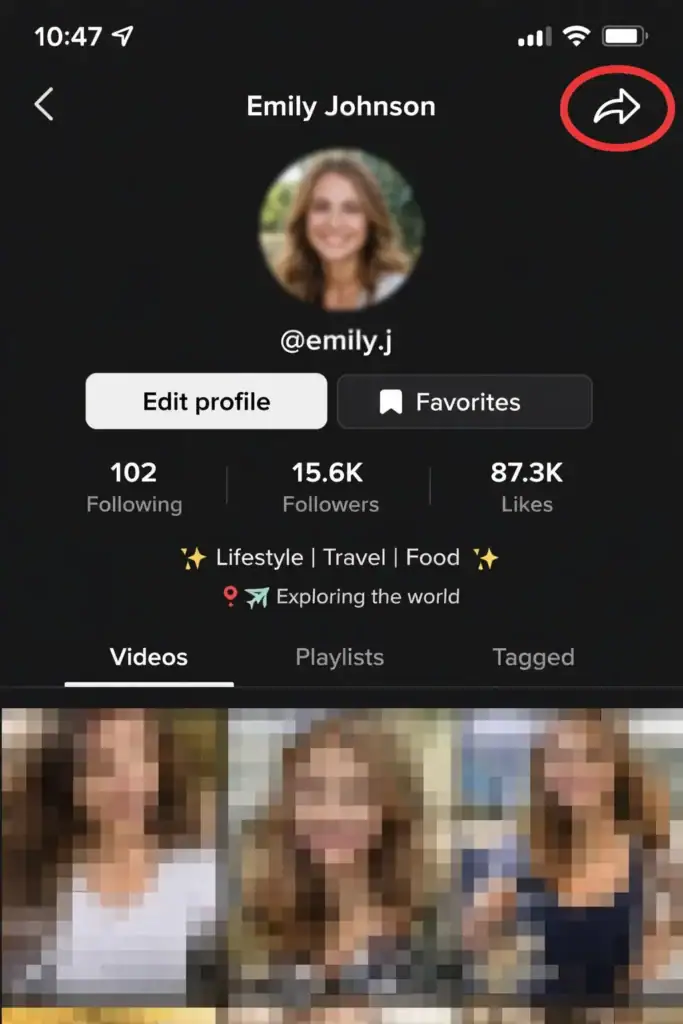View the 15.6K Followers list

(x=330, y=486)
